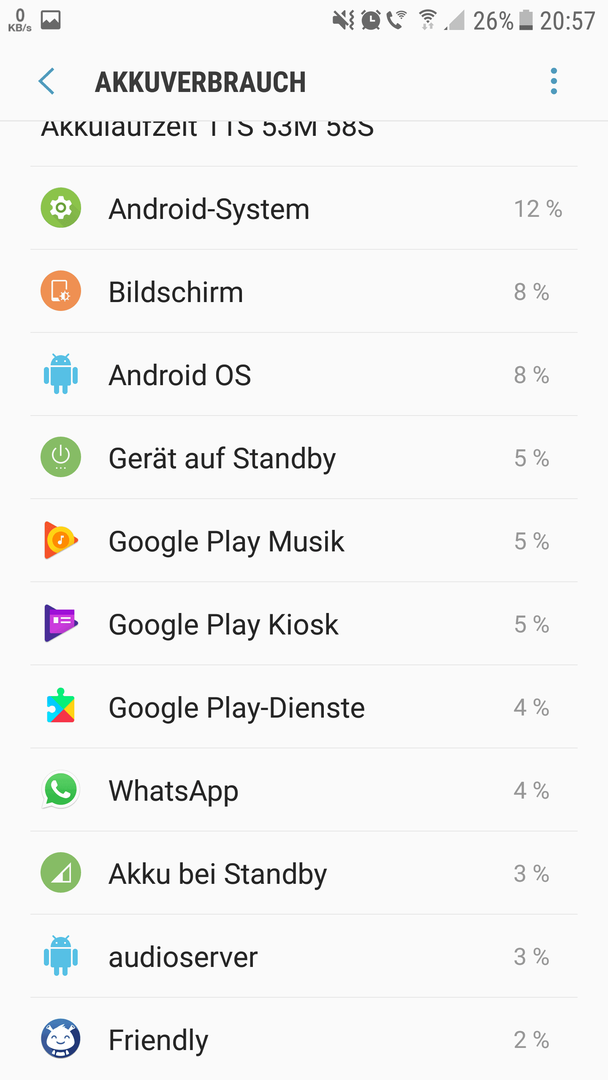Tap the Google Play Kiosk entry
The width and height of the screenshot is (608, 1080).
pyautogui.click(x=304, y=624)
